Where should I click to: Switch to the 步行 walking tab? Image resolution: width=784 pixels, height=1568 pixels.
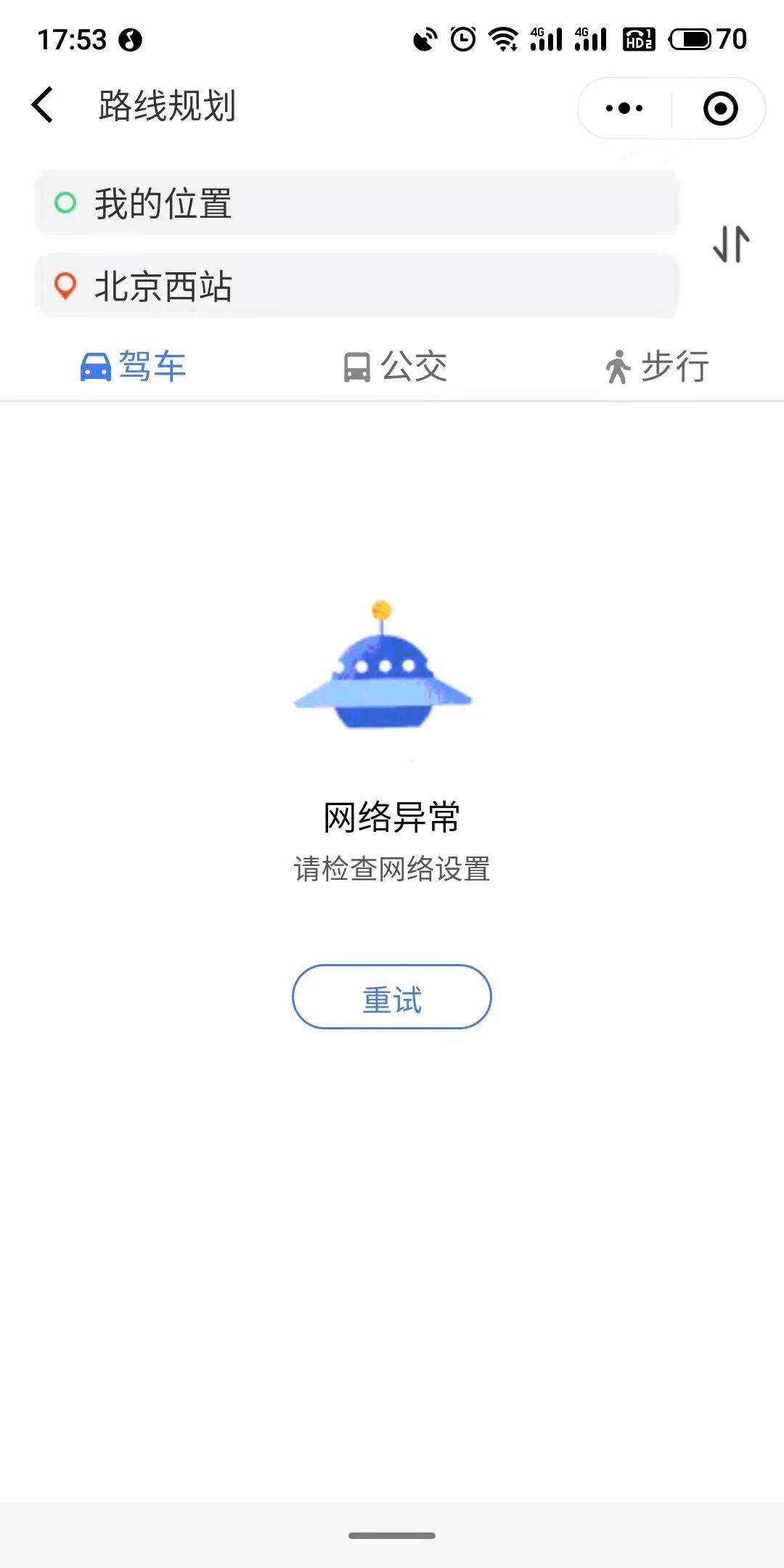click(656, 366)
